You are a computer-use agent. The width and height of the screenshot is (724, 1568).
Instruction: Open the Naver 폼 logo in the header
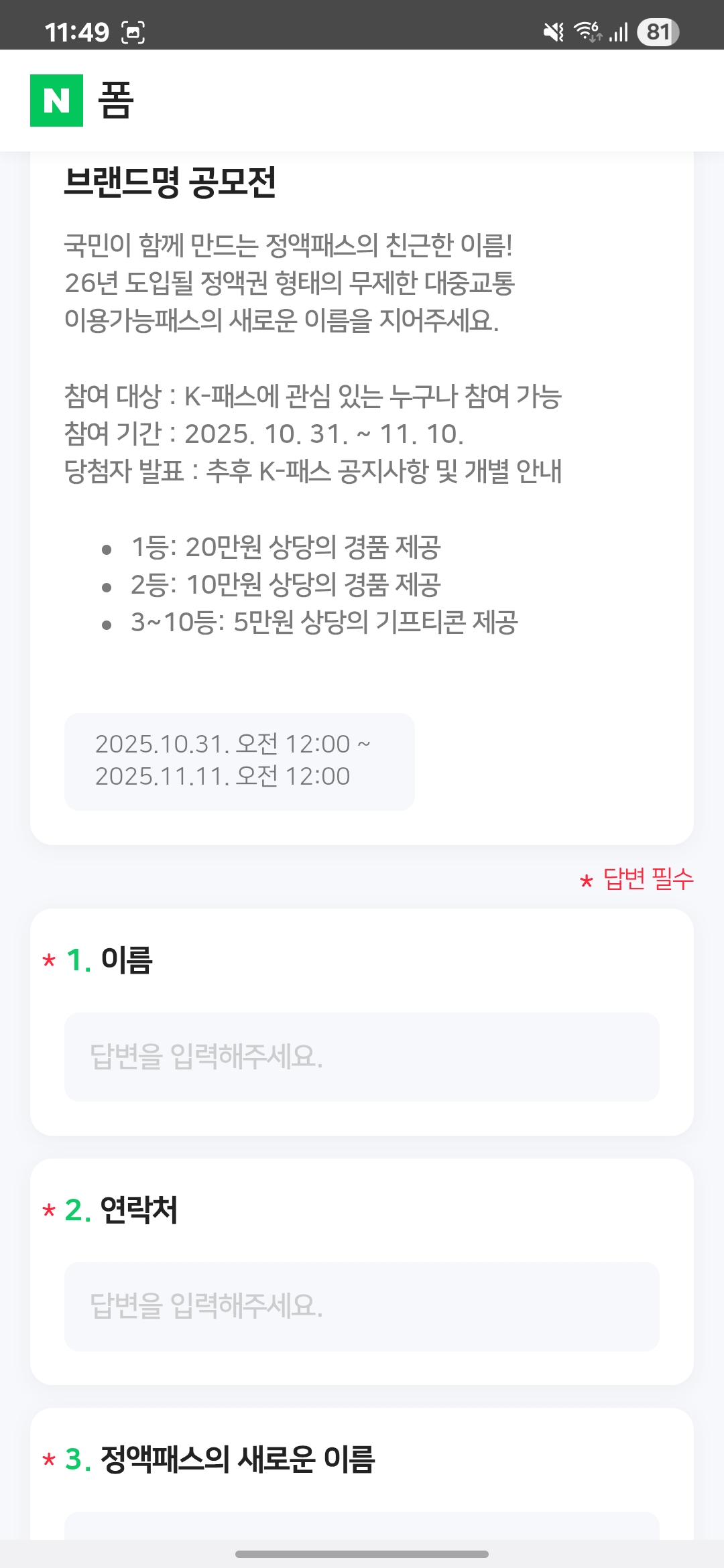click(x=82, y=101)
